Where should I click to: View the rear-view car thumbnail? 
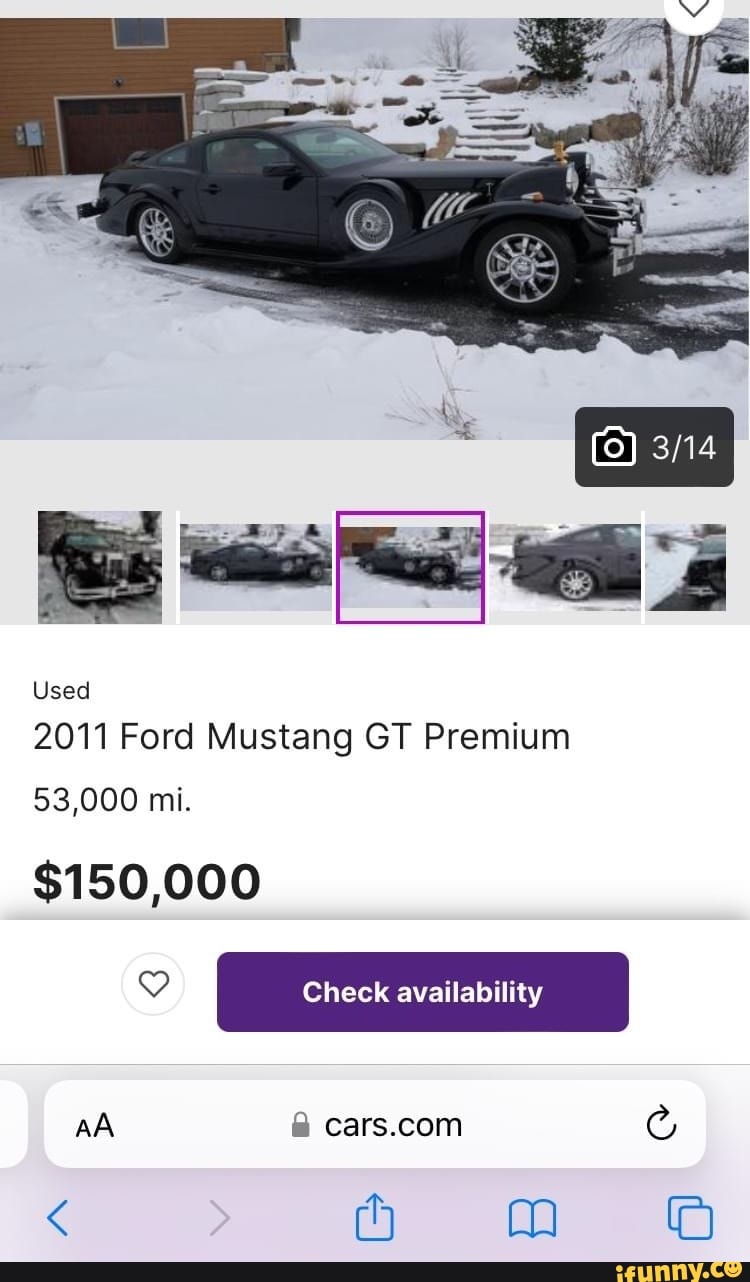tap(565, 566)
